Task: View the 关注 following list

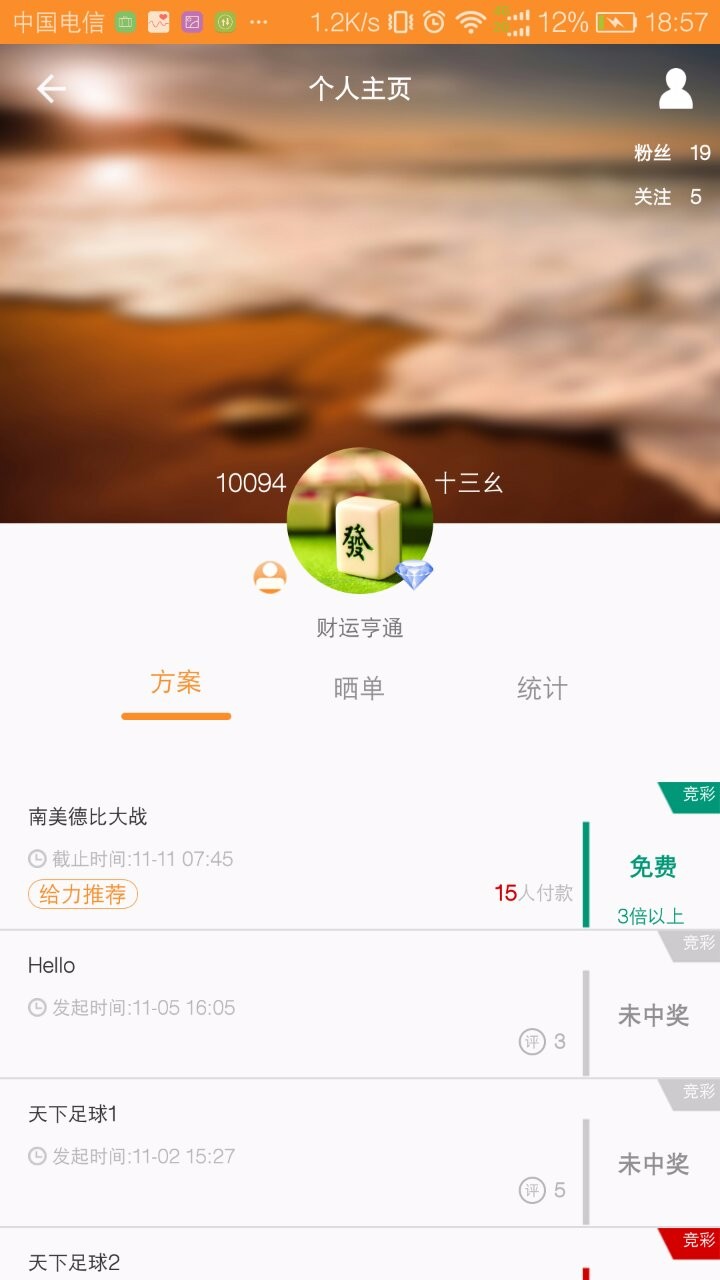Action: (668, 197)
